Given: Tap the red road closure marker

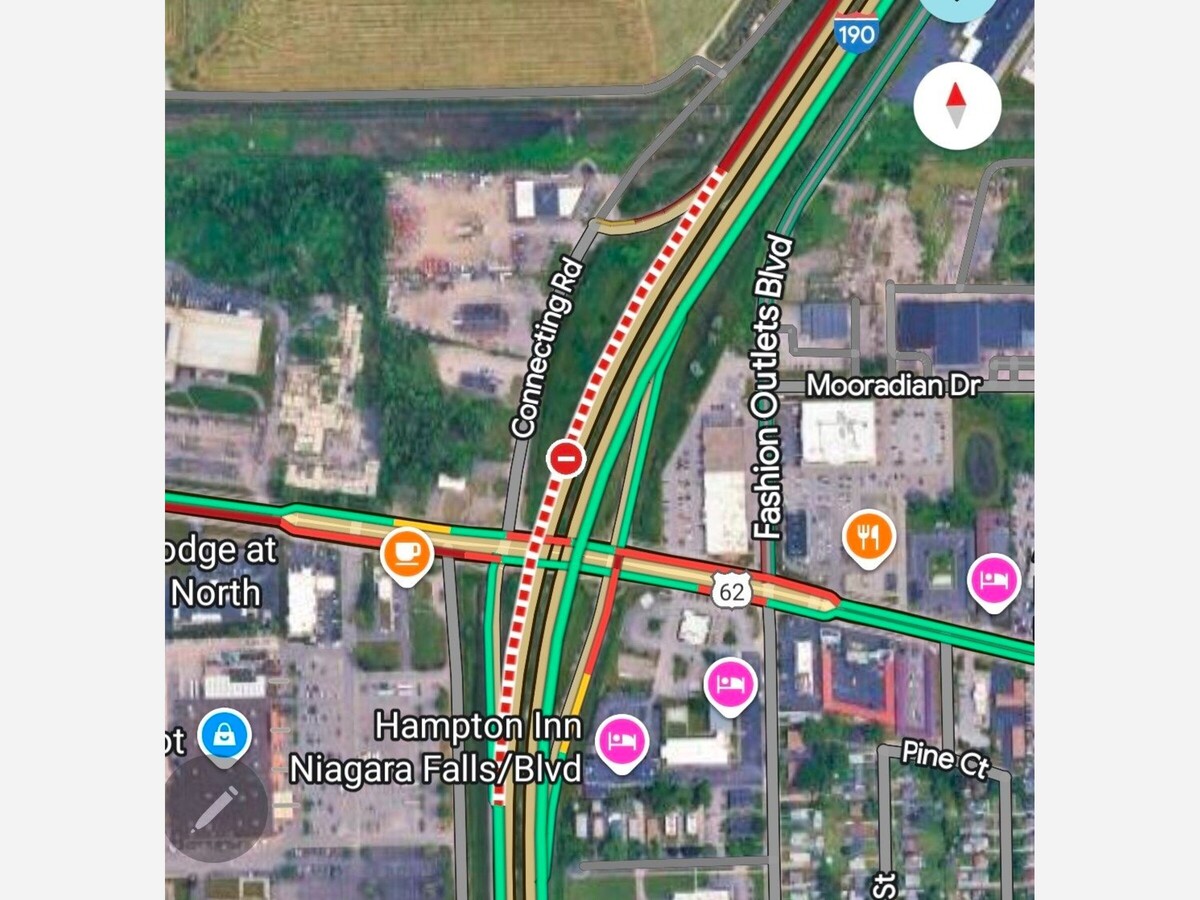Looking at the screenshot, I should pyautogui.click(x=566, y=460).
